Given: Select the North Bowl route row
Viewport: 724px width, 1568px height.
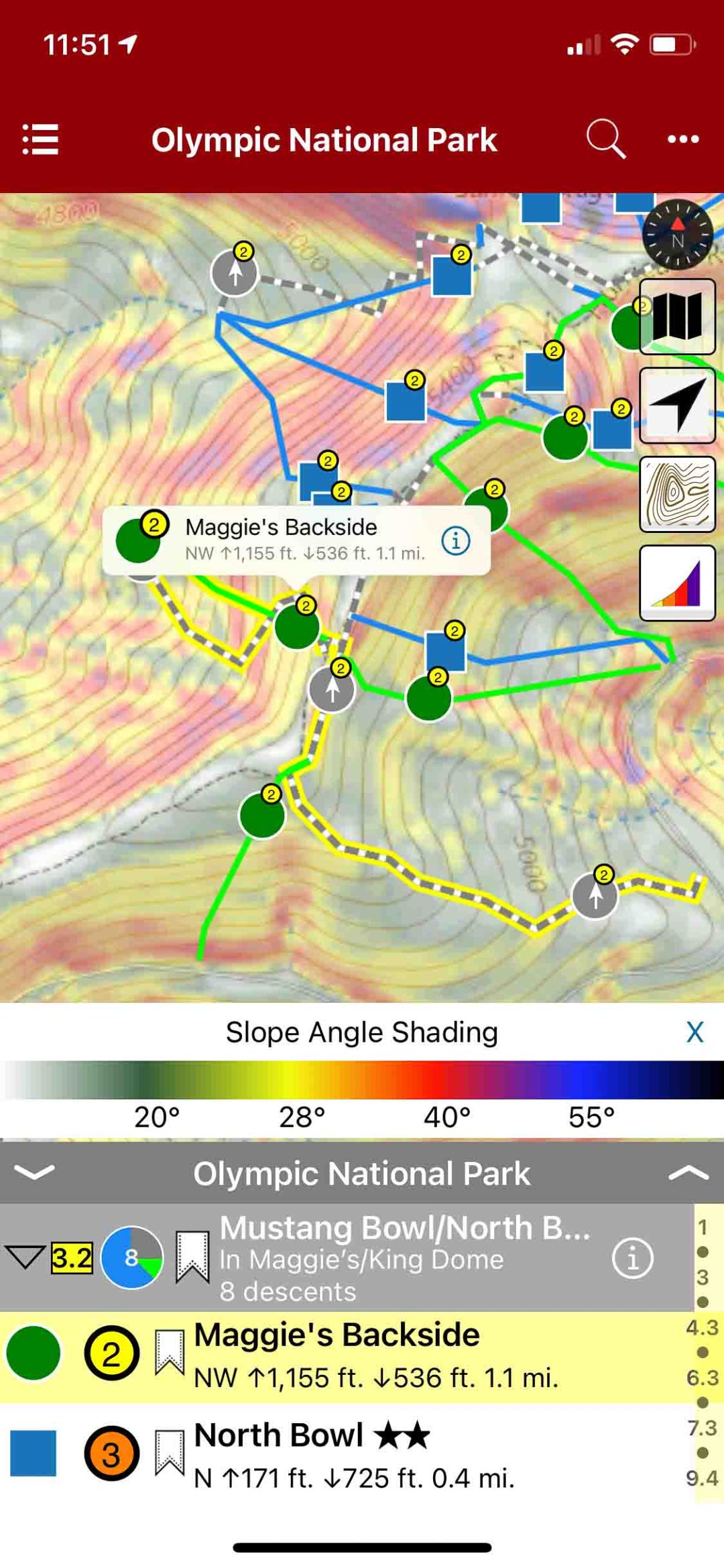Looking at the screenshot, I should pos(375,1455).
